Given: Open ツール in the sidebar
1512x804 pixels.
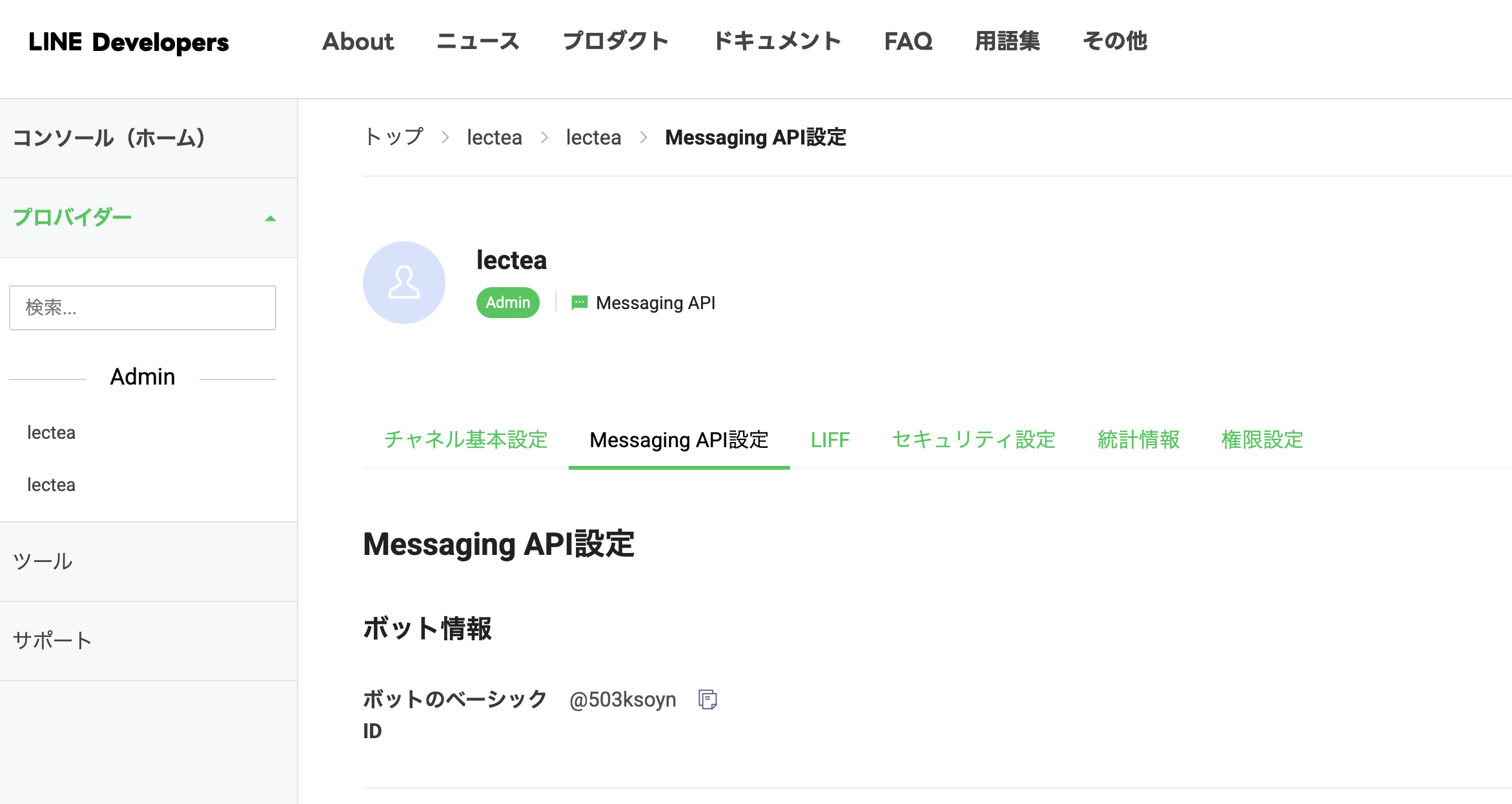Looking at the screenshot, I should (x=148, y=561).
